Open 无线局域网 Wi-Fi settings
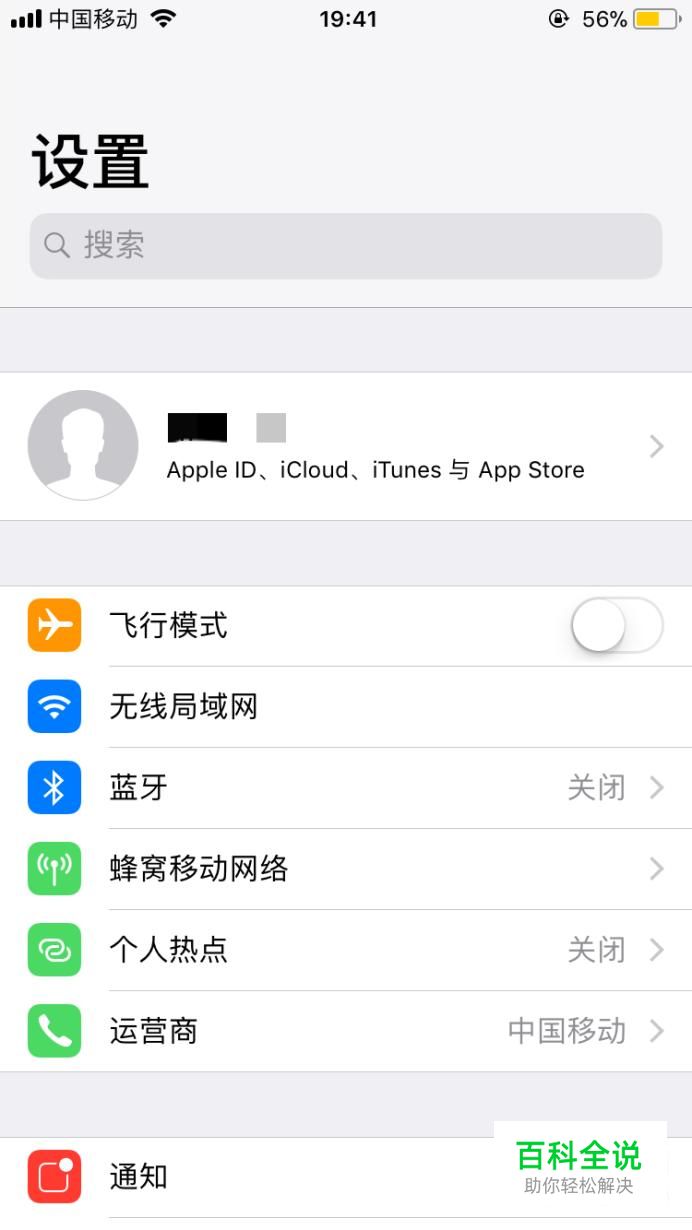Screen dimensions: 692x1230 click(x=345, y=707)
